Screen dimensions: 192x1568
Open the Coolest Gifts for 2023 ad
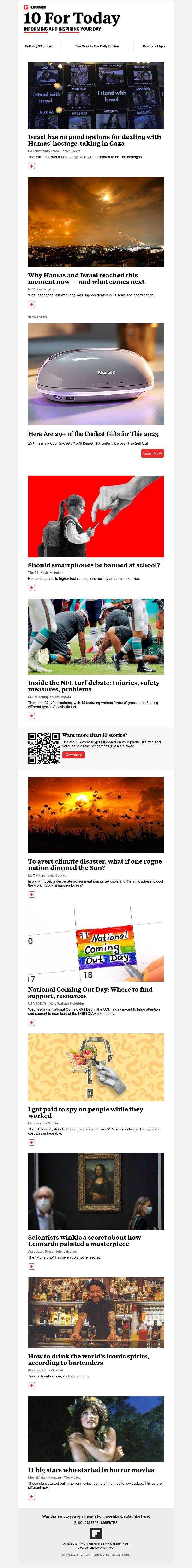[x=93, y=434]
